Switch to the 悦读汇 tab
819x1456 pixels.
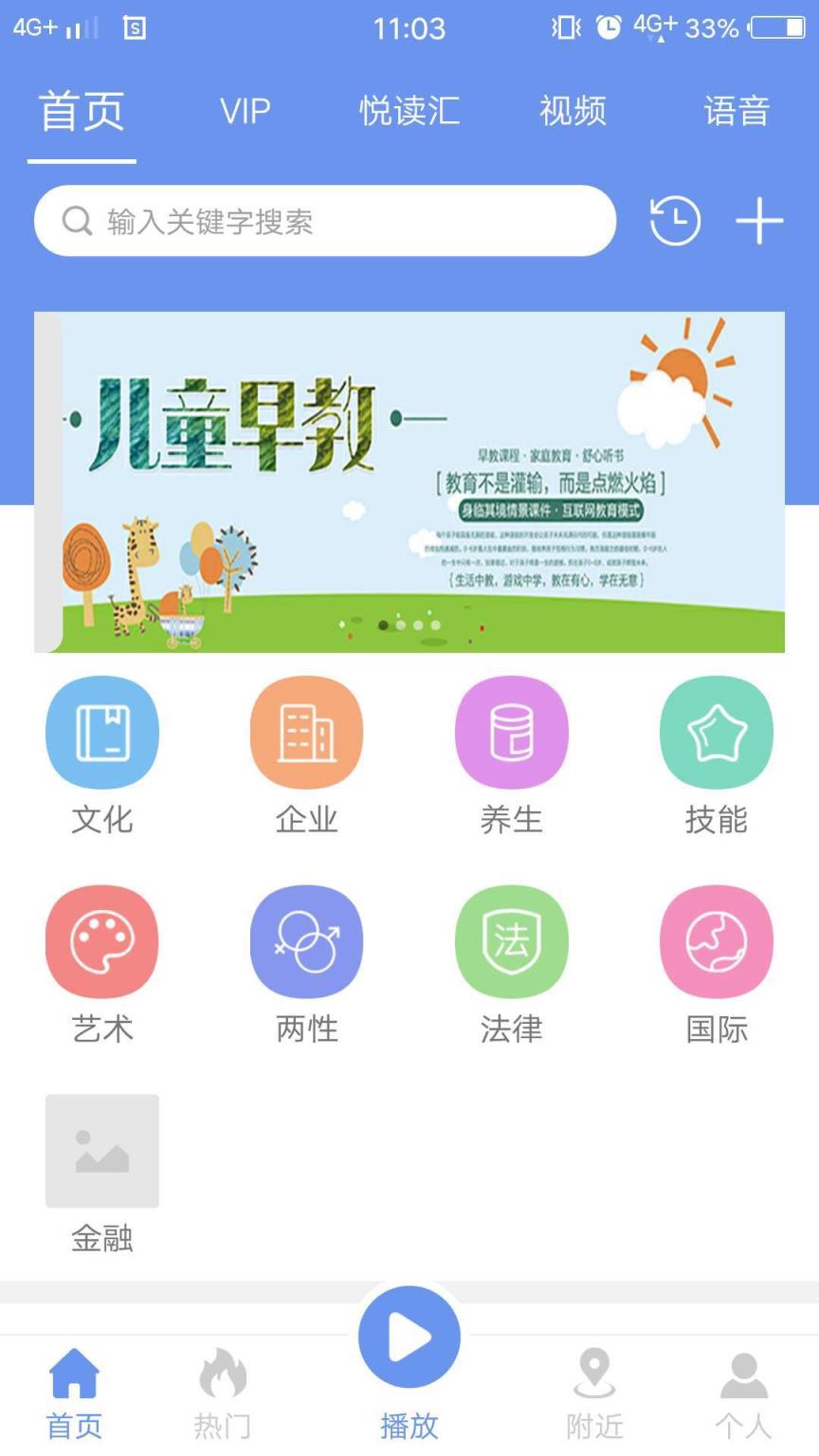409,111
